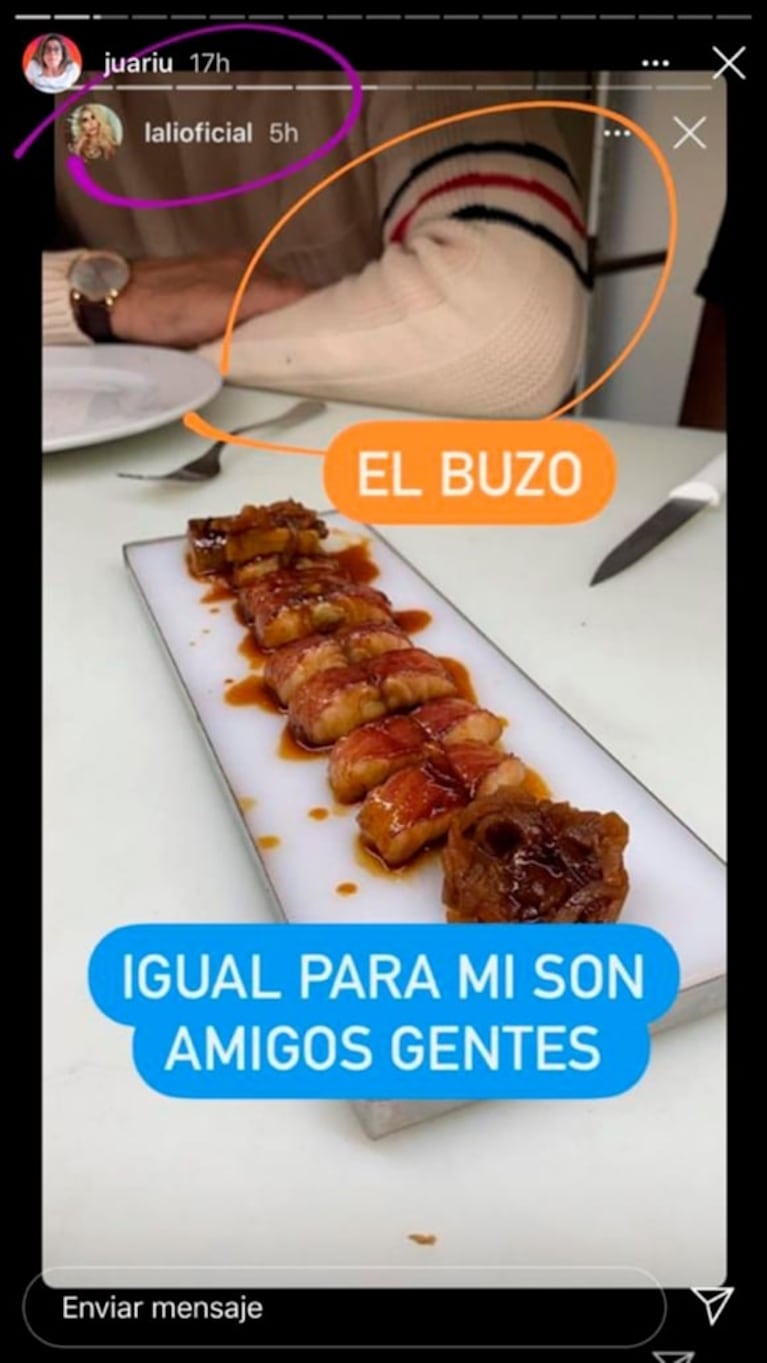The width and height of the screenshot is (767, 1363).
Task: Tap the juariu username
Action: pyautogui.click(x=138, y=63)
